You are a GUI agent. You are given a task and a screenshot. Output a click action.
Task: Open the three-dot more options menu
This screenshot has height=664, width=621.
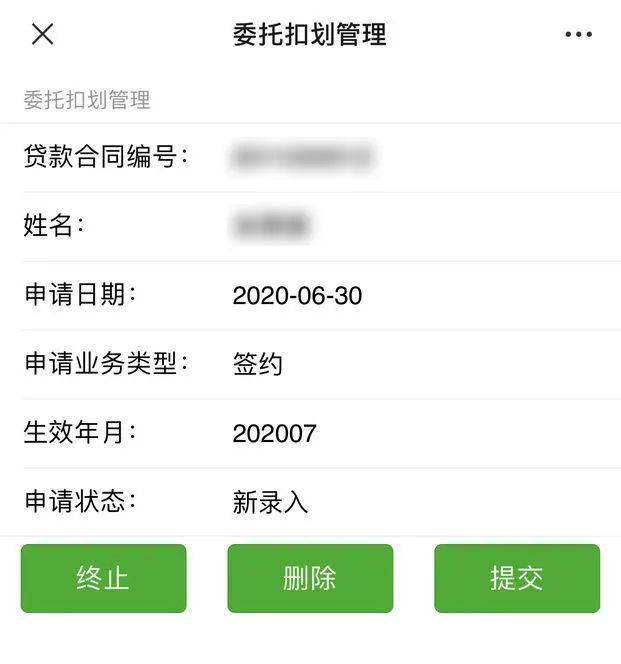(x=578, y=35)
